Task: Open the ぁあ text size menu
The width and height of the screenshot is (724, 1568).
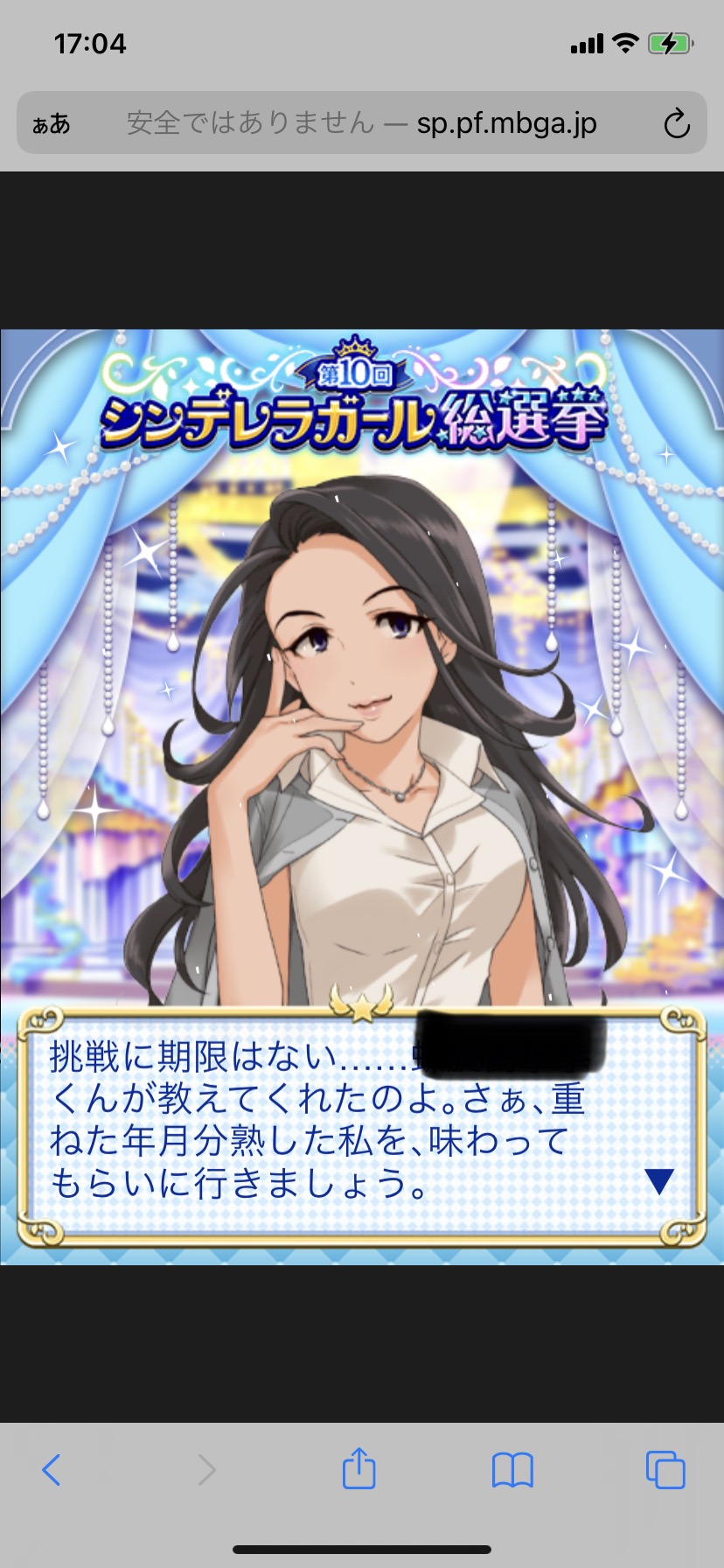Action: pyautogui.click(x=52, y=123)
